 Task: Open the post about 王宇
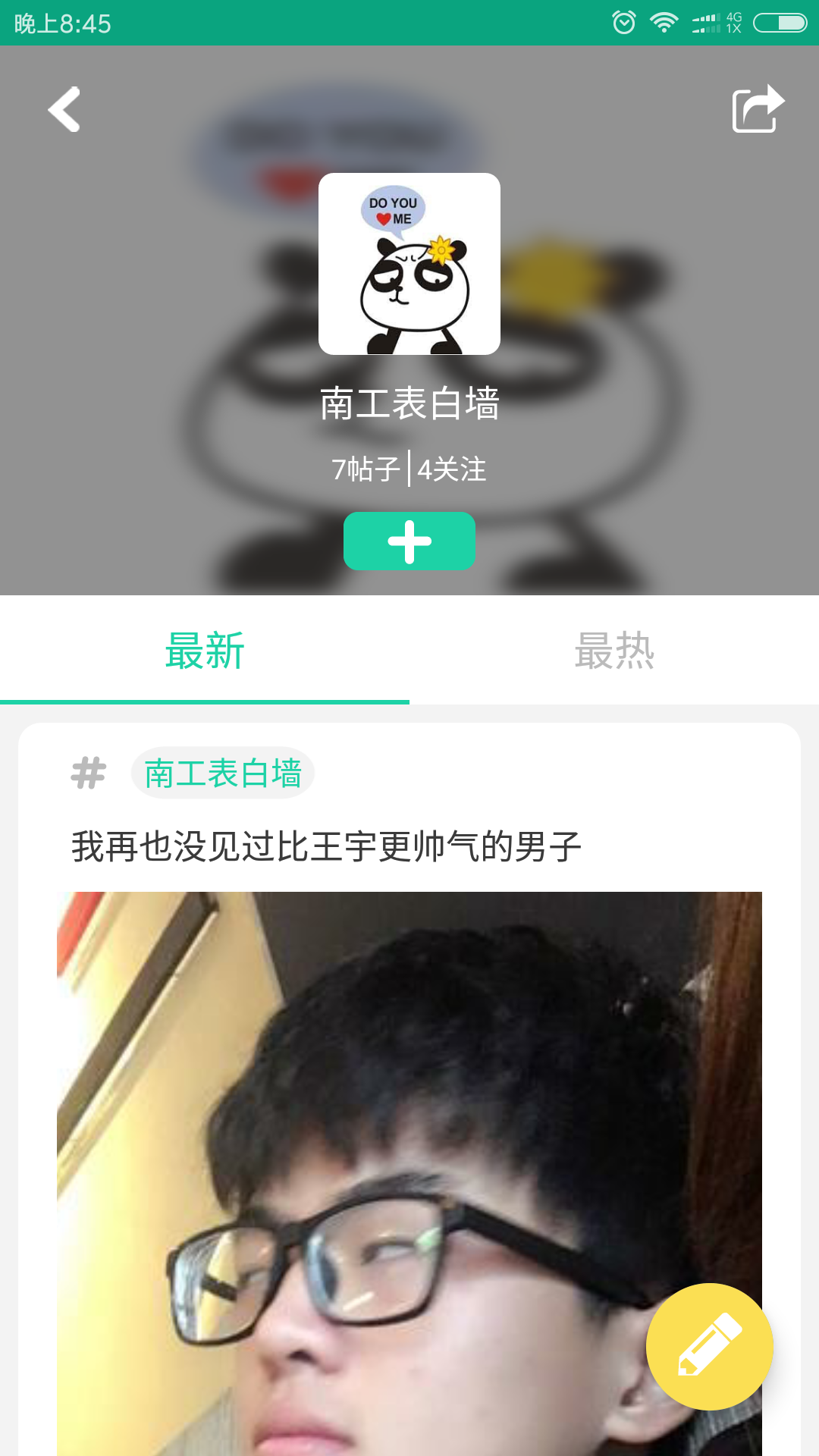325,842
